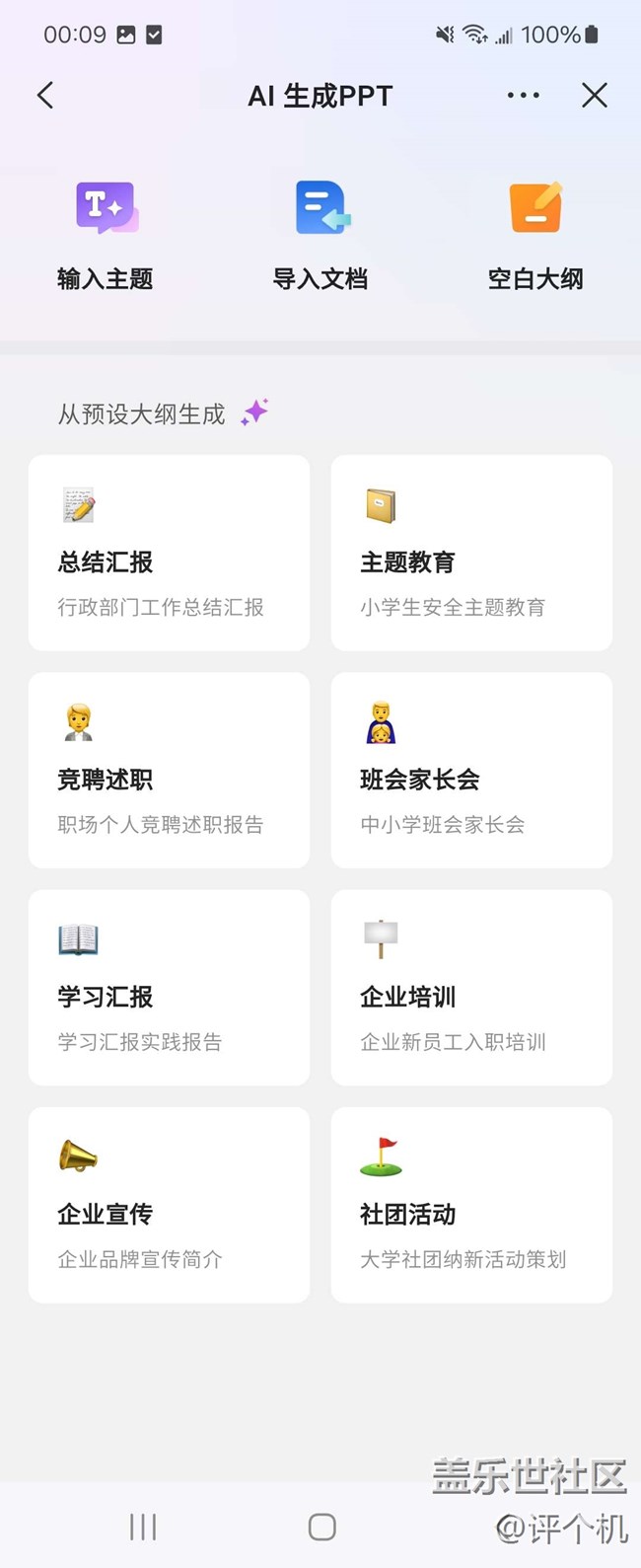The image size is (641, 1568).
Task: Start with 空白大纲
Action: coord(535,235)
